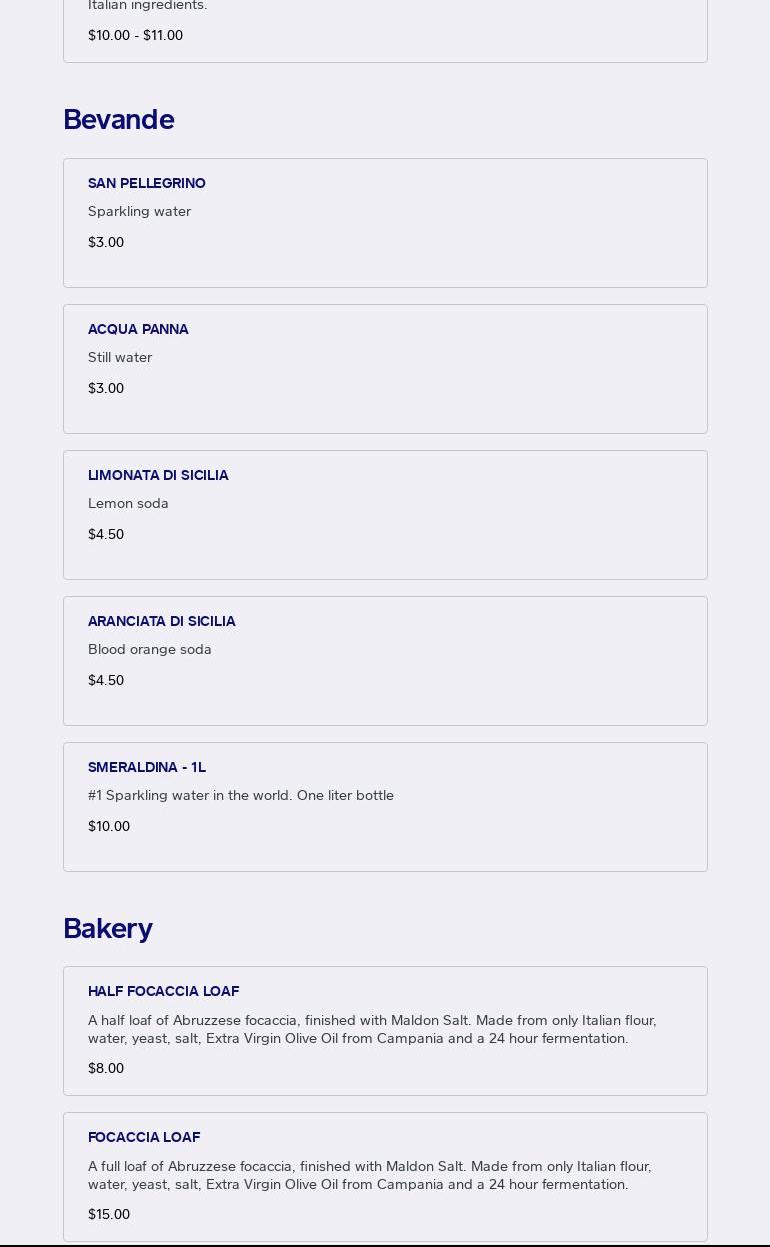View the Smeraldina 1L bottle item
770x1247 pixels.
click(385, 806)
